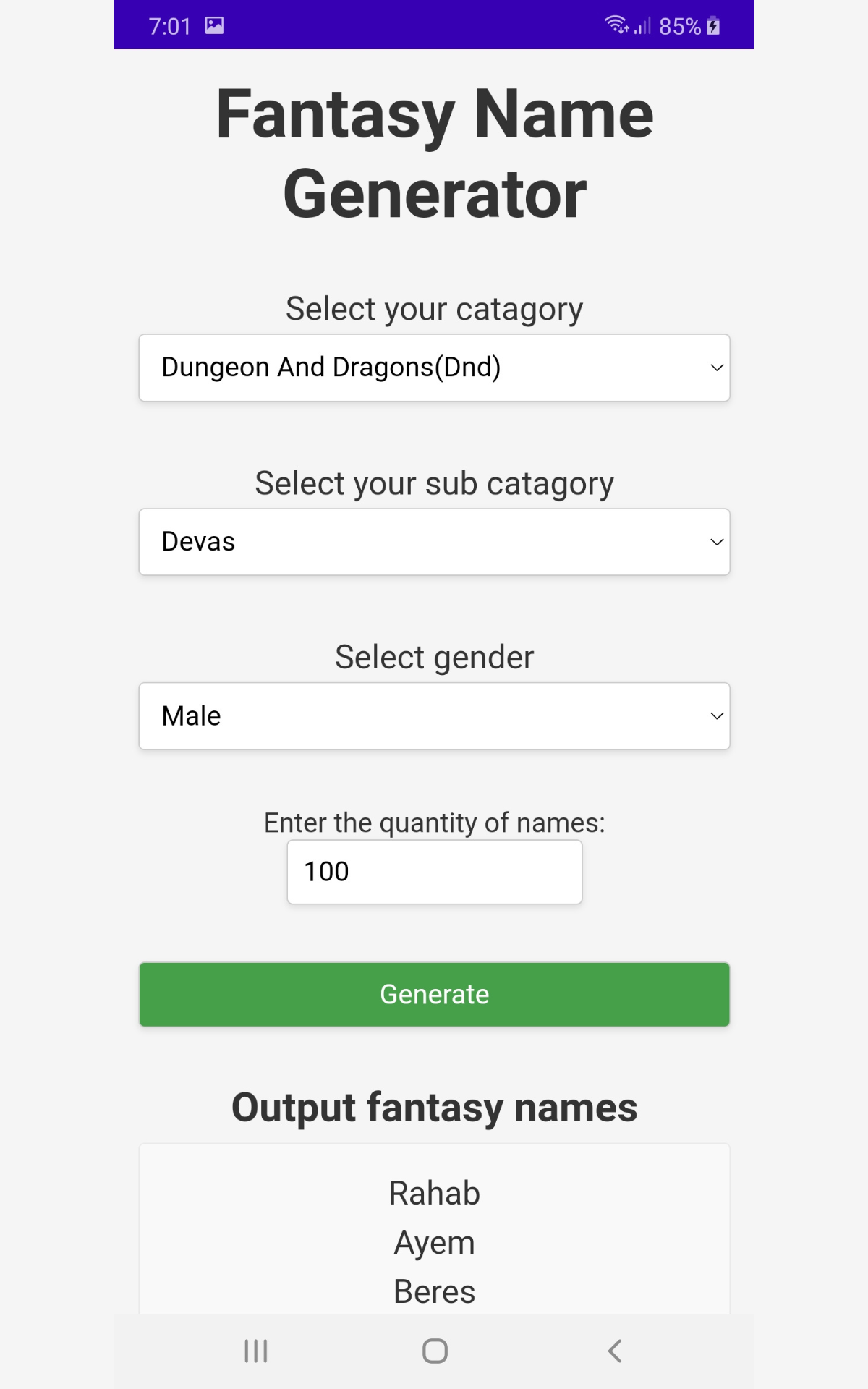
Task: Open the category dropdown showing Dungeon And Dragons(Dnd)
Action: point(434,367)
